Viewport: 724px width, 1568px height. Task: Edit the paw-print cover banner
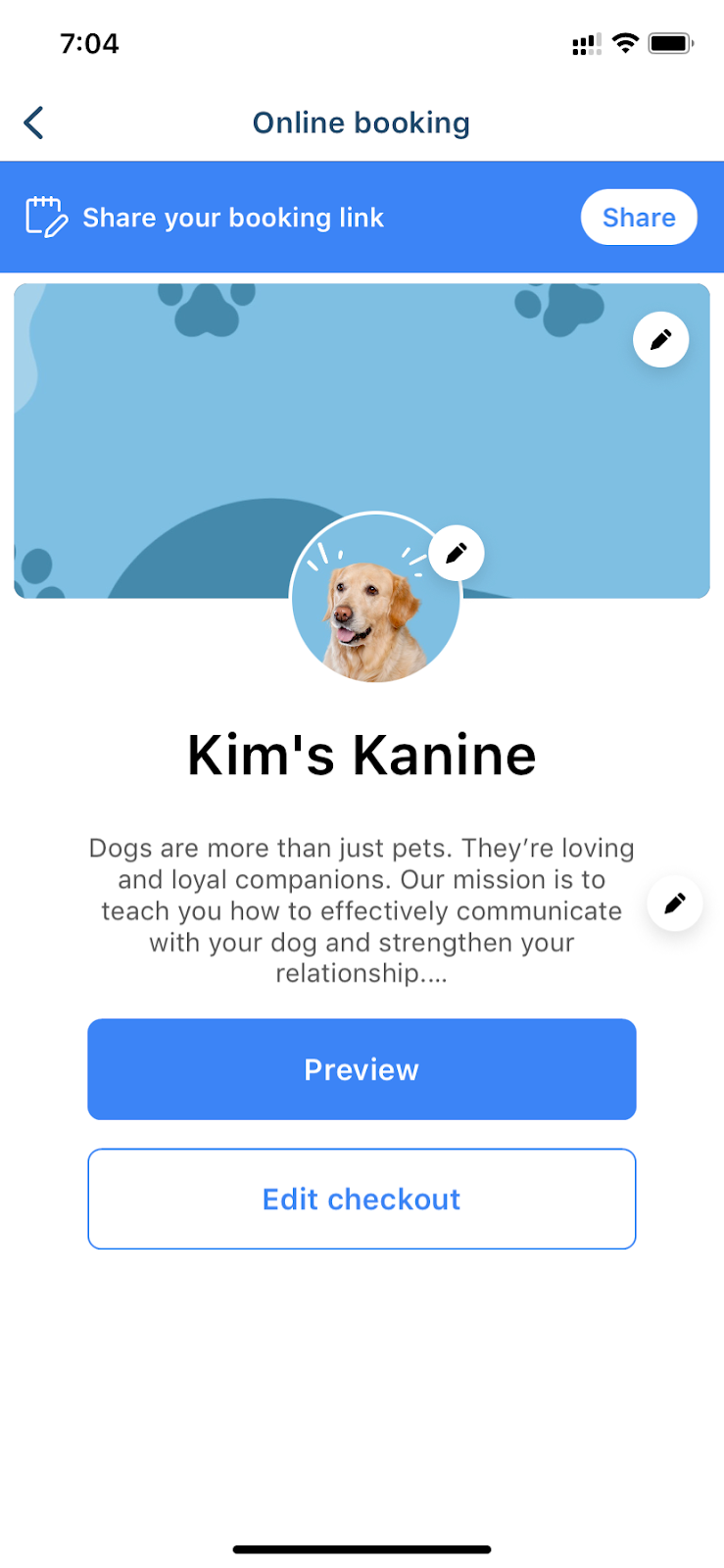[661, 339]
